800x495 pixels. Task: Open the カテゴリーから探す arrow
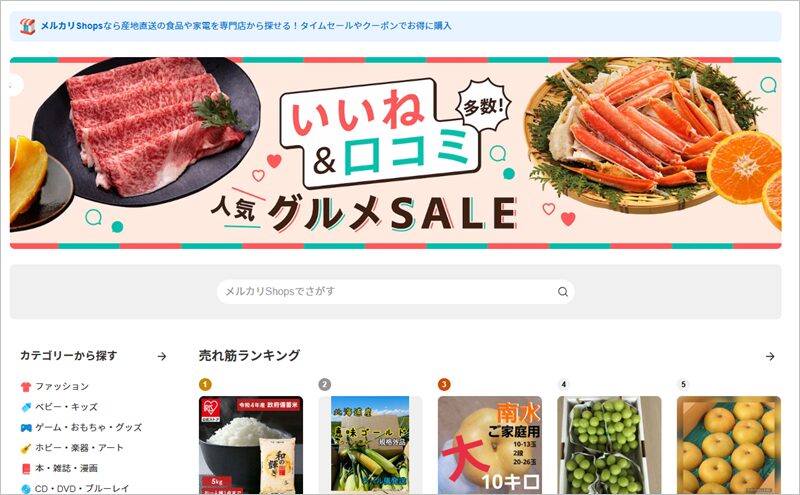click(162, 356)
